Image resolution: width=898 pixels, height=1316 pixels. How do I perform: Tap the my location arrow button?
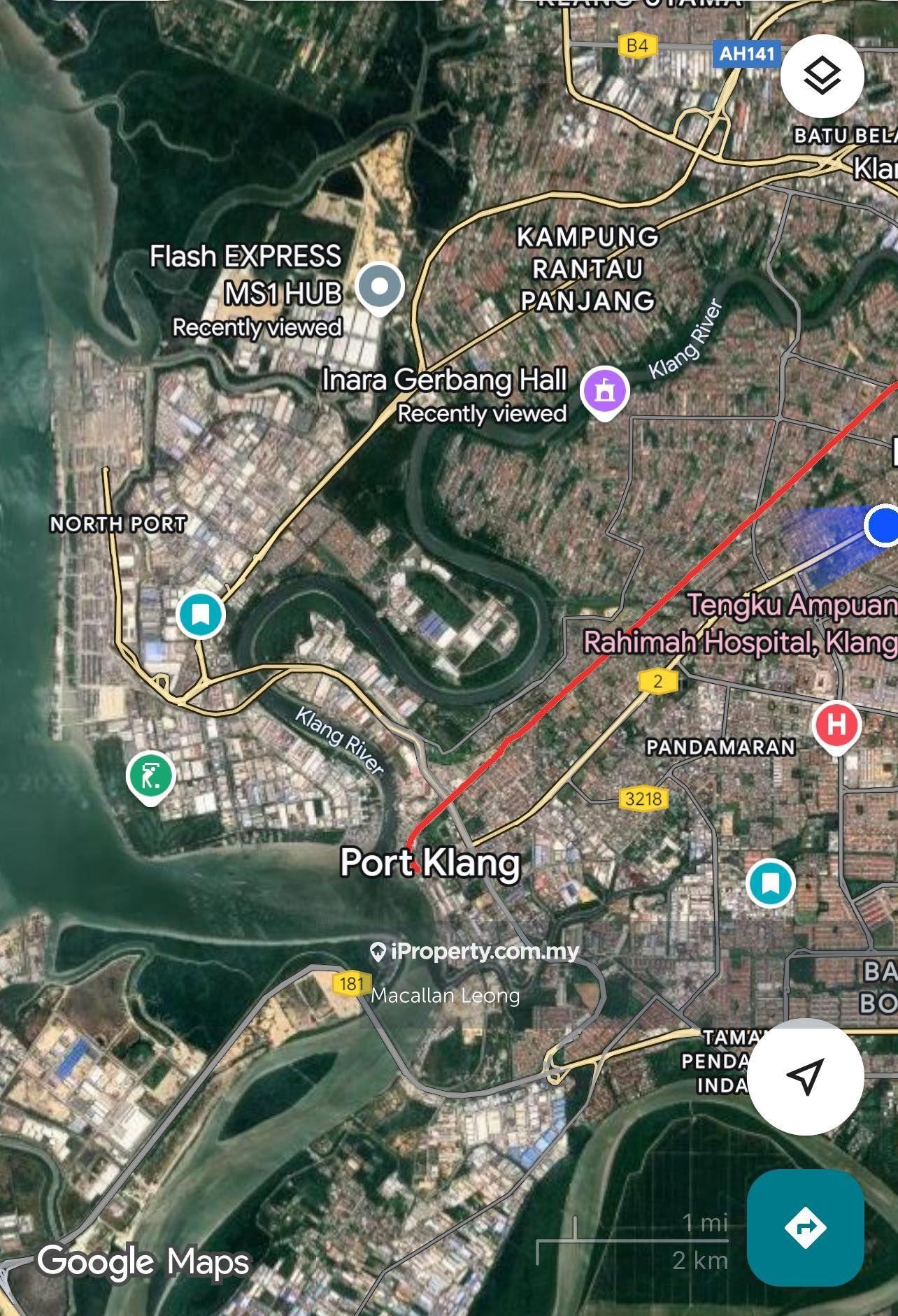click(805, 1075)
